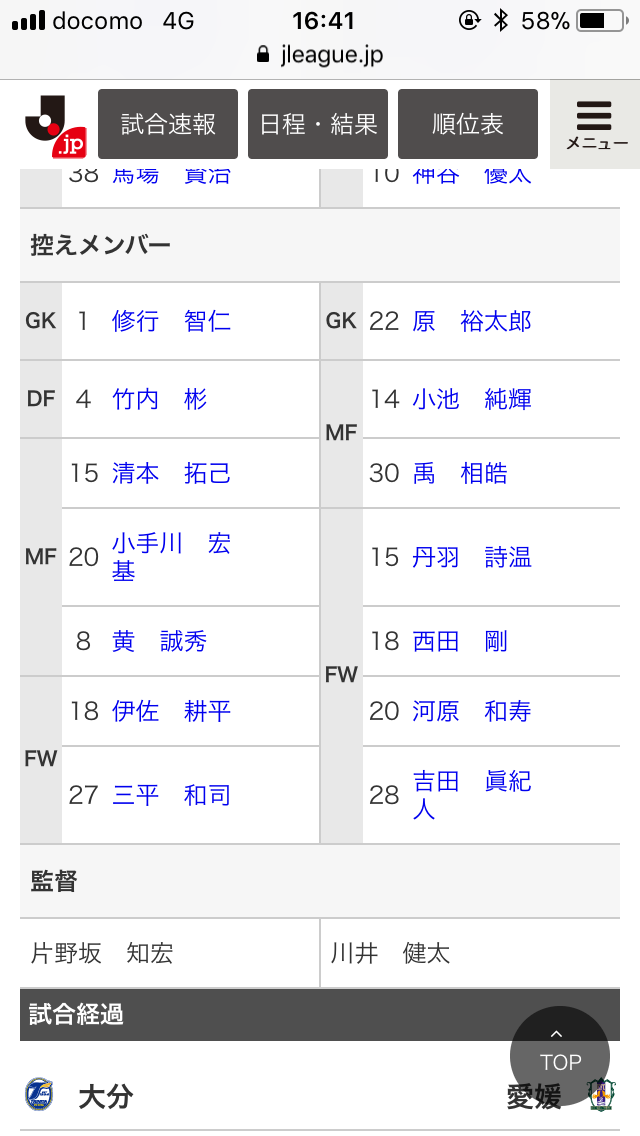Image resolution: width=640 pixels, height=1136 pixels.
Task: View player 小池 純輝
Action: coord(471,399)
